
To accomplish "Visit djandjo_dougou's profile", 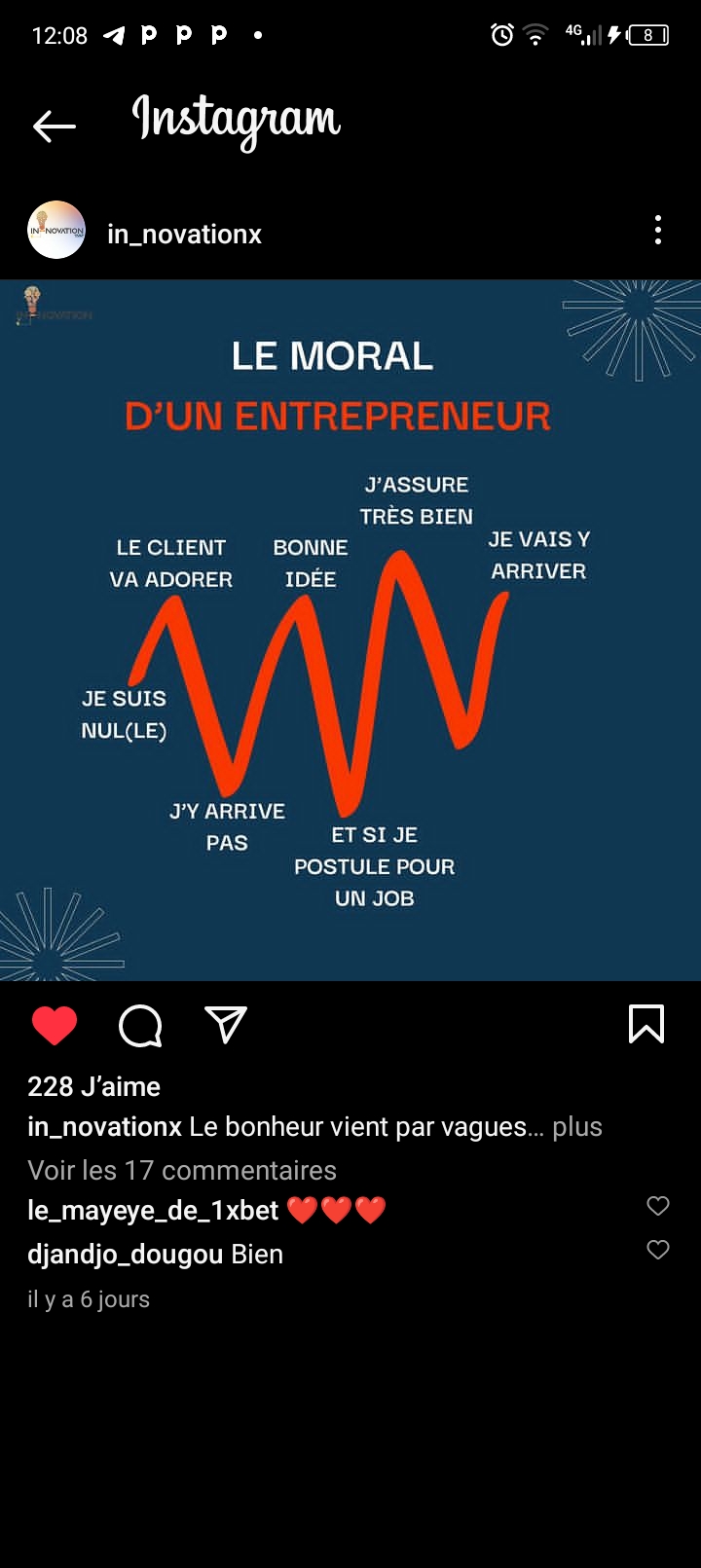I will [125, 1254].
